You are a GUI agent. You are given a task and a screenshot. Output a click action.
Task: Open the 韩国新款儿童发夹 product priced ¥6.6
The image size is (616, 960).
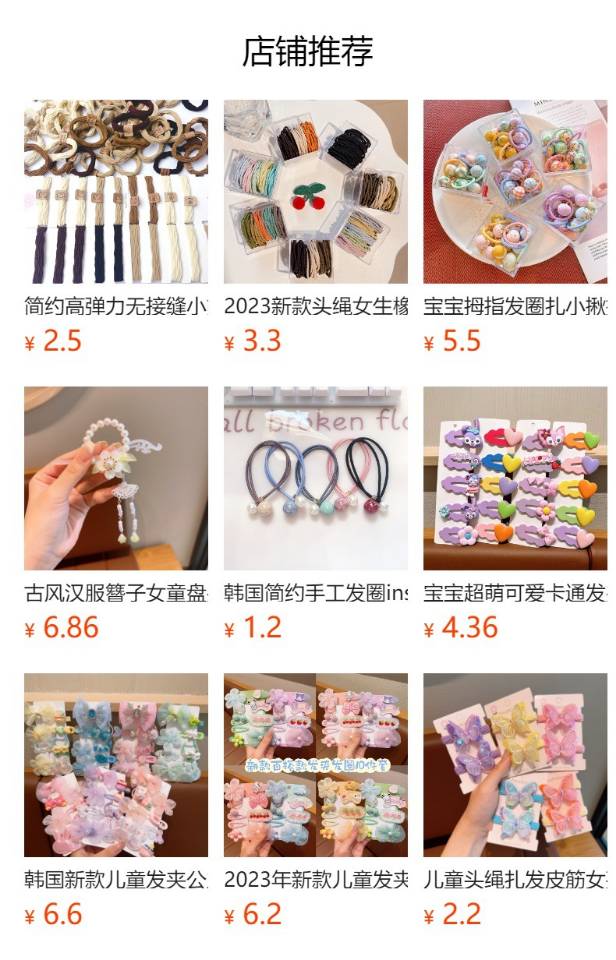pyautogui.click(x=116, y=765)
